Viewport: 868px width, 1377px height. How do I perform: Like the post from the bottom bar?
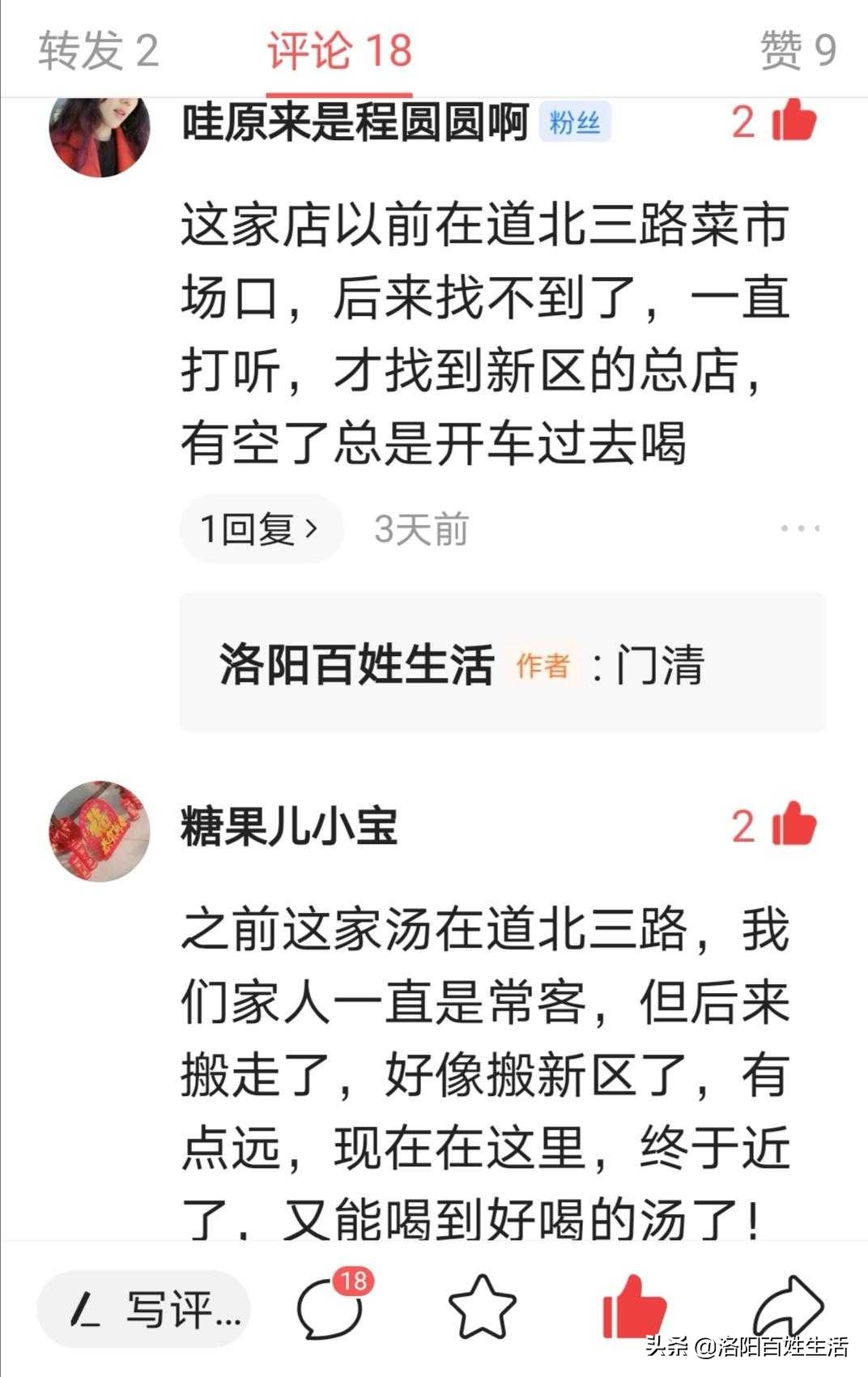(634, 1306)
